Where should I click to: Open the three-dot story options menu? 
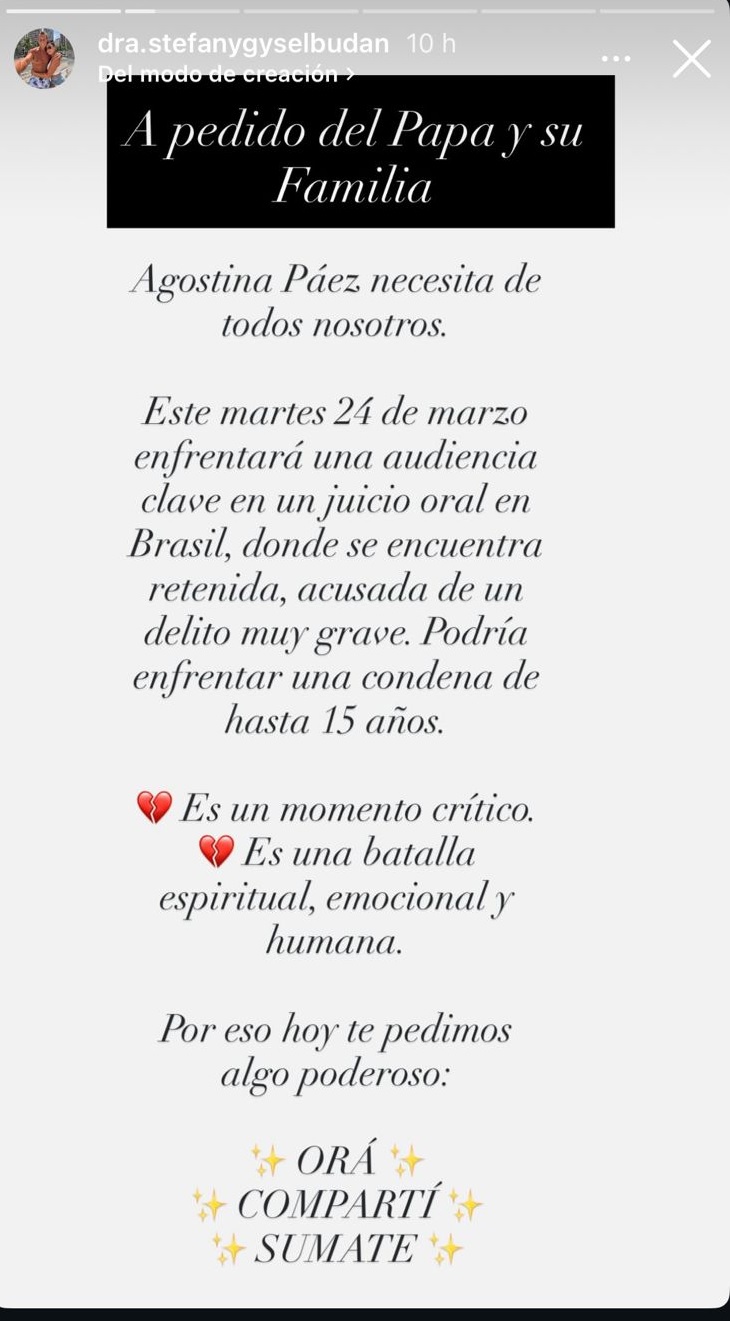click(x=616, y=59)
